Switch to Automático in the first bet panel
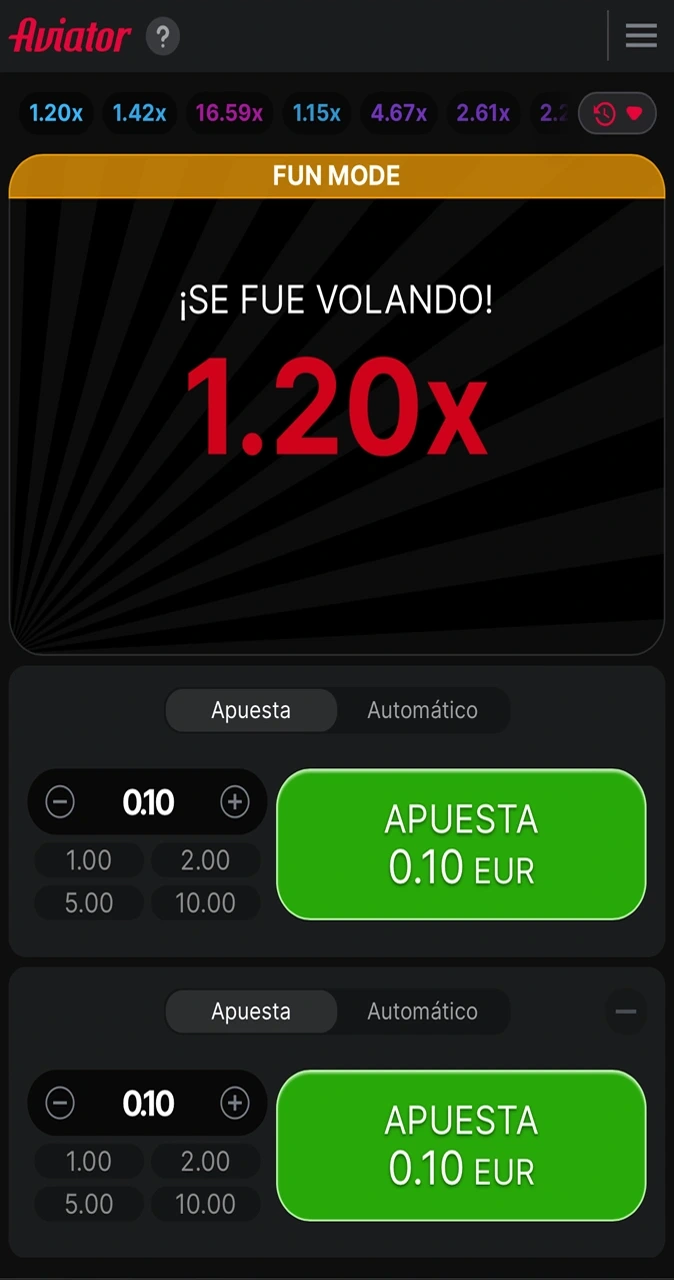Image resolution: width=674 pixels, height=1280 pixels. (x=422, y=710)
